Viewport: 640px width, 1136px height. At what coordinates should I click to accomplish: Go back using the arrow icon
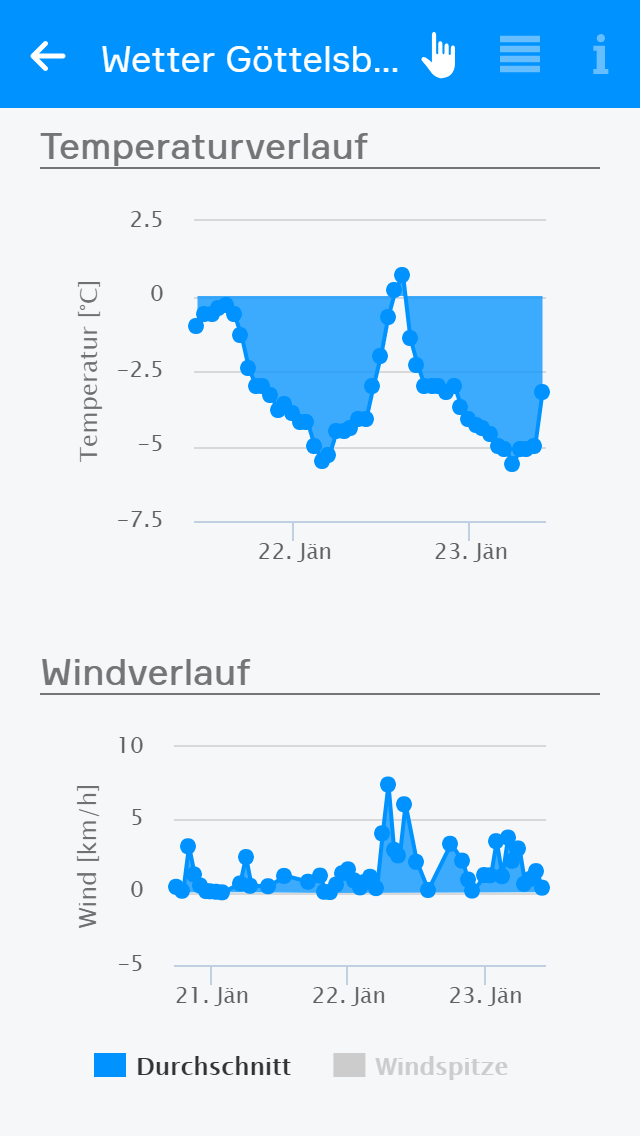[48, 56]
